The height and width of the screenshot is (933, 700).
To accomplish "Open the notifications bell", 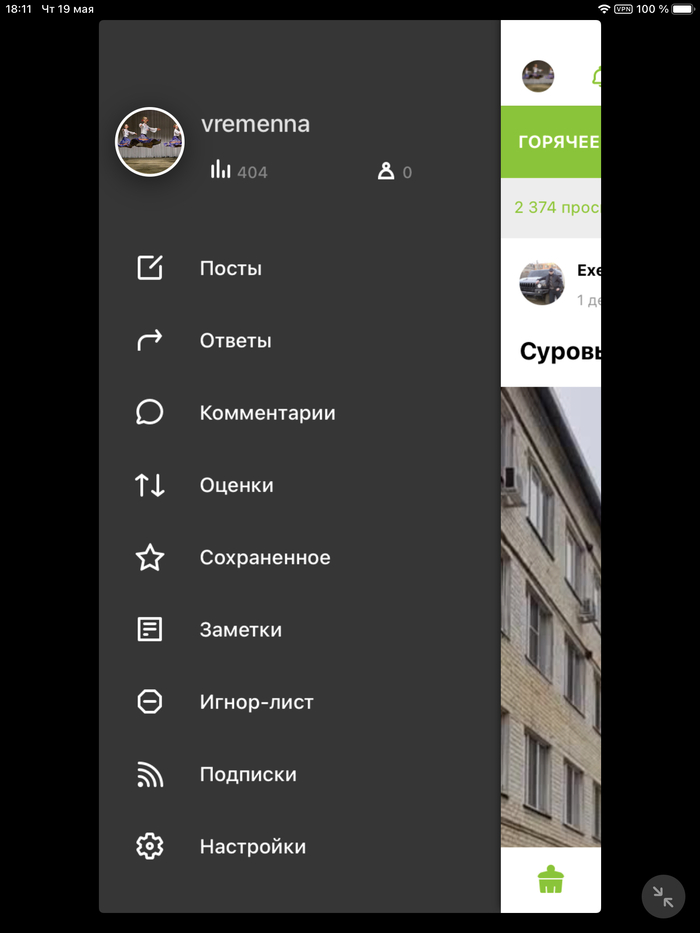I will pyautogui.click(x=596, y=77).
